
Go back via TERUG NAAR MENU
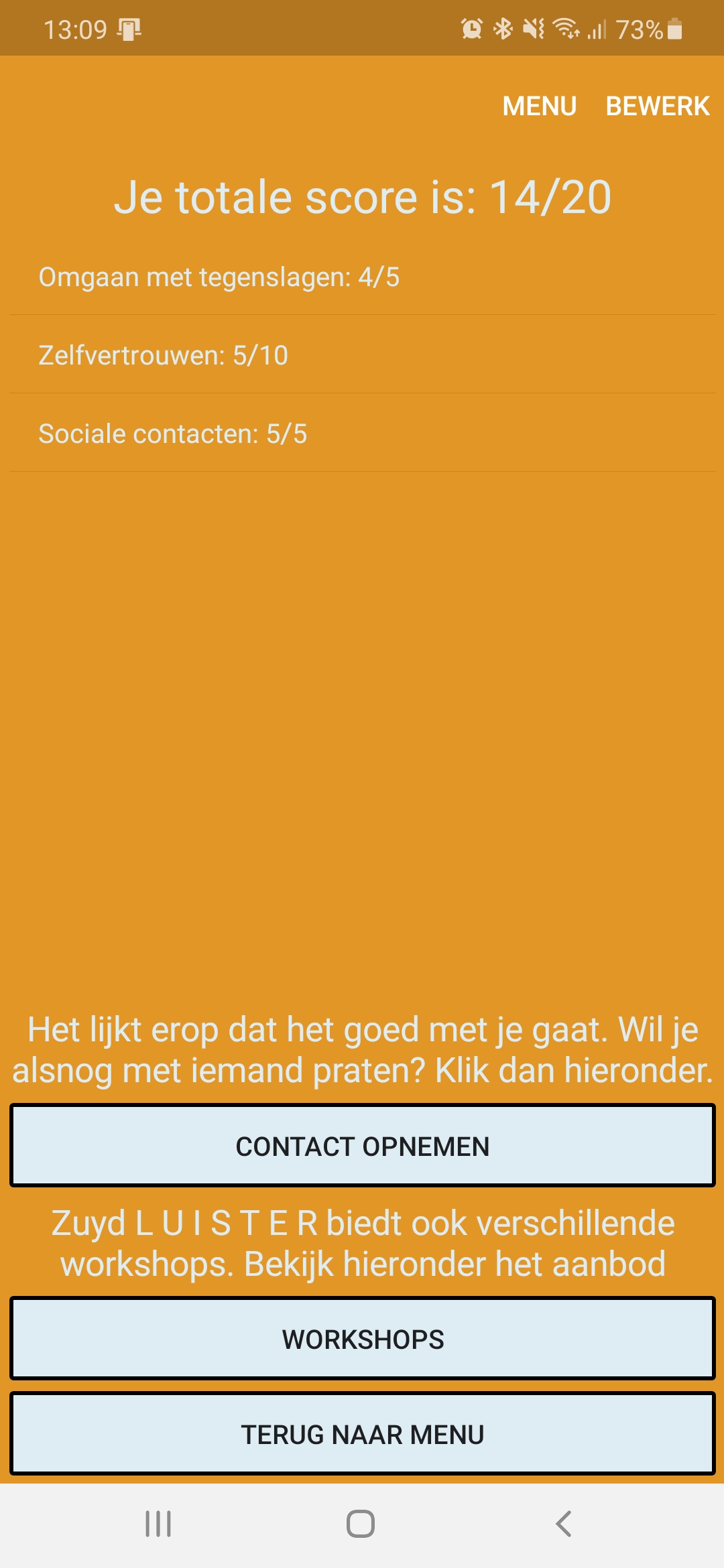point(362,1435)
